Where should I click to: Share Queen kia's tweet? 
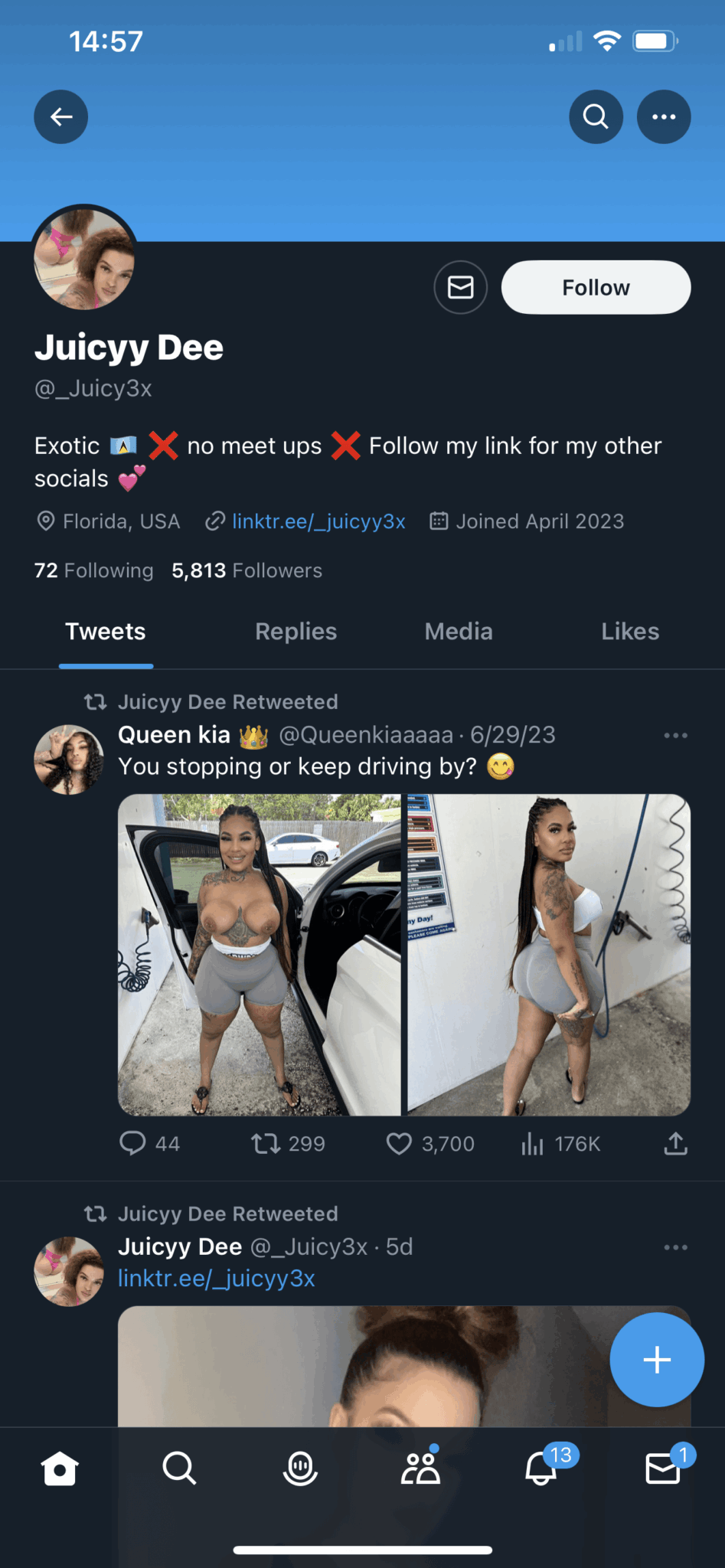(675, 1143)
